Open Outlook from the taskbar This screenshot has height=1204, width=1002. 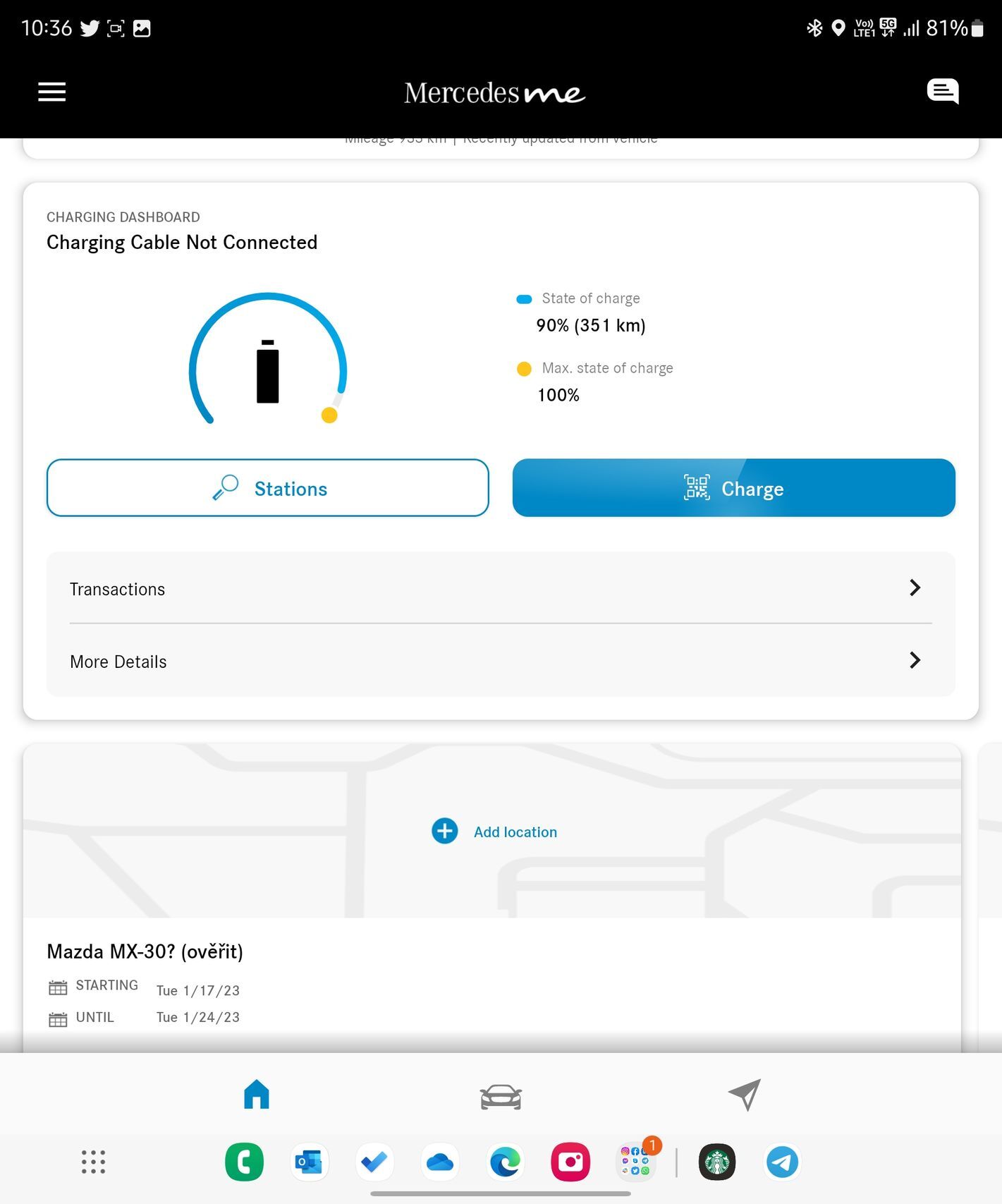tap(309, 1162)
